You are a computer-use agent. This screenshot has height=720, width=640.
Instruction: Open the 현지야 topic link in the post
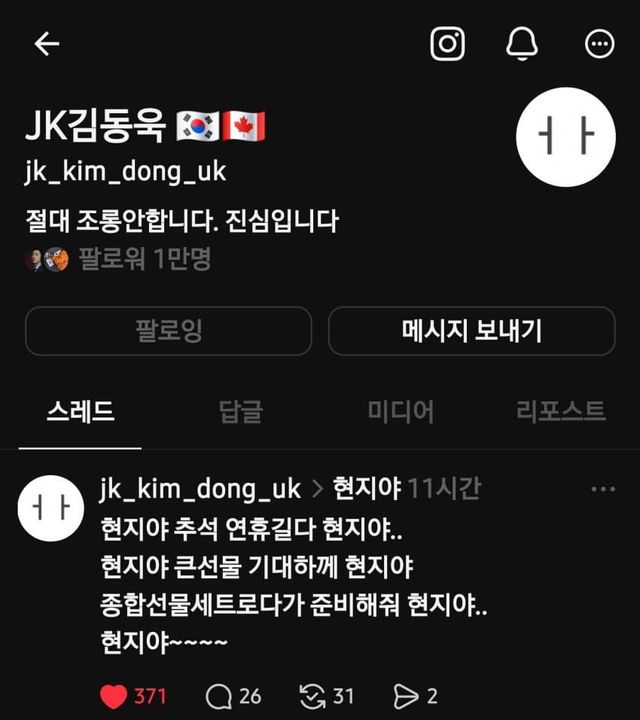pos(366,489)
